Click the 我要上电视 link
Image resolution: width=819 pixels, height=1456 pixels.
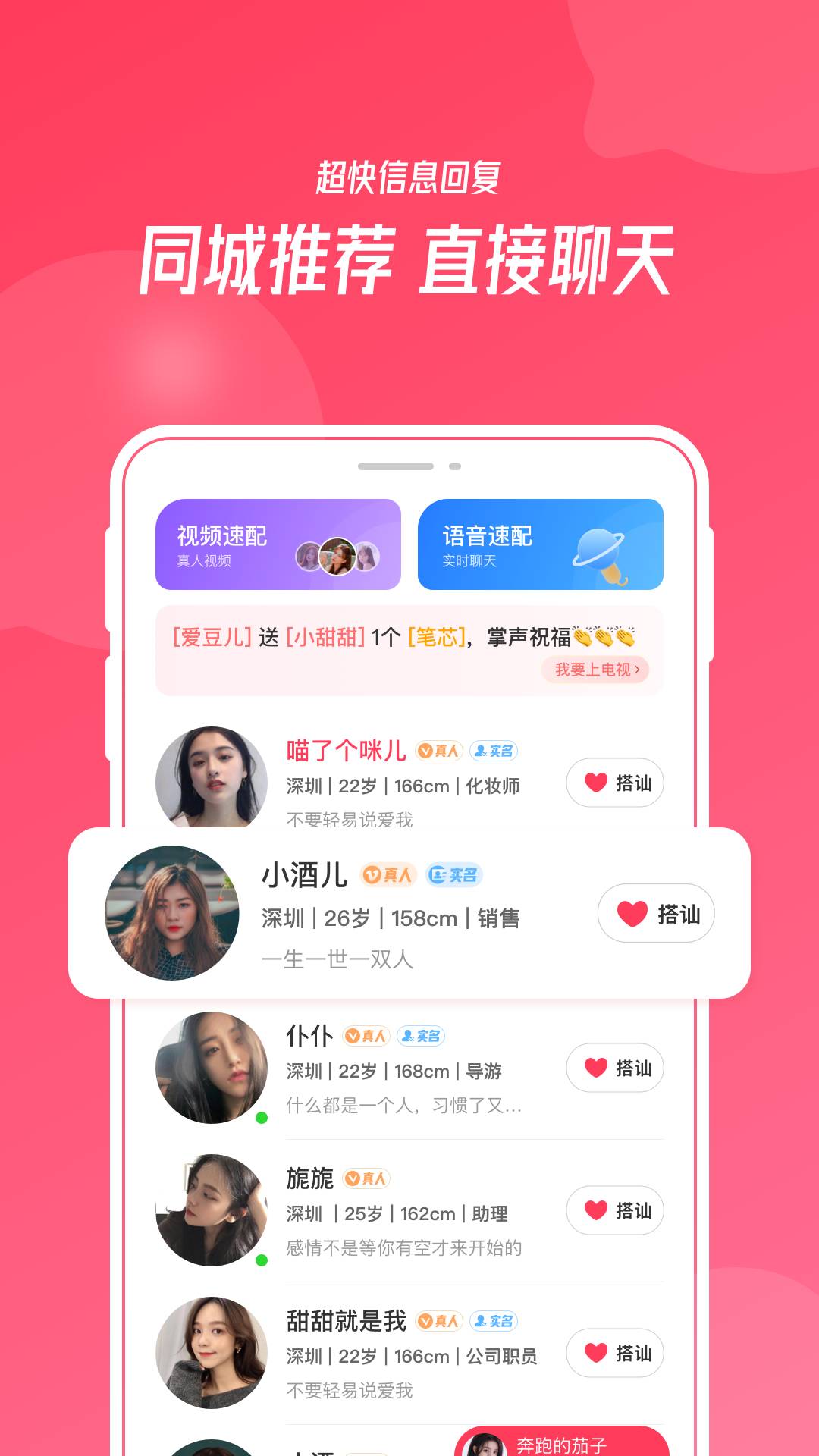[x=595, y=670]
